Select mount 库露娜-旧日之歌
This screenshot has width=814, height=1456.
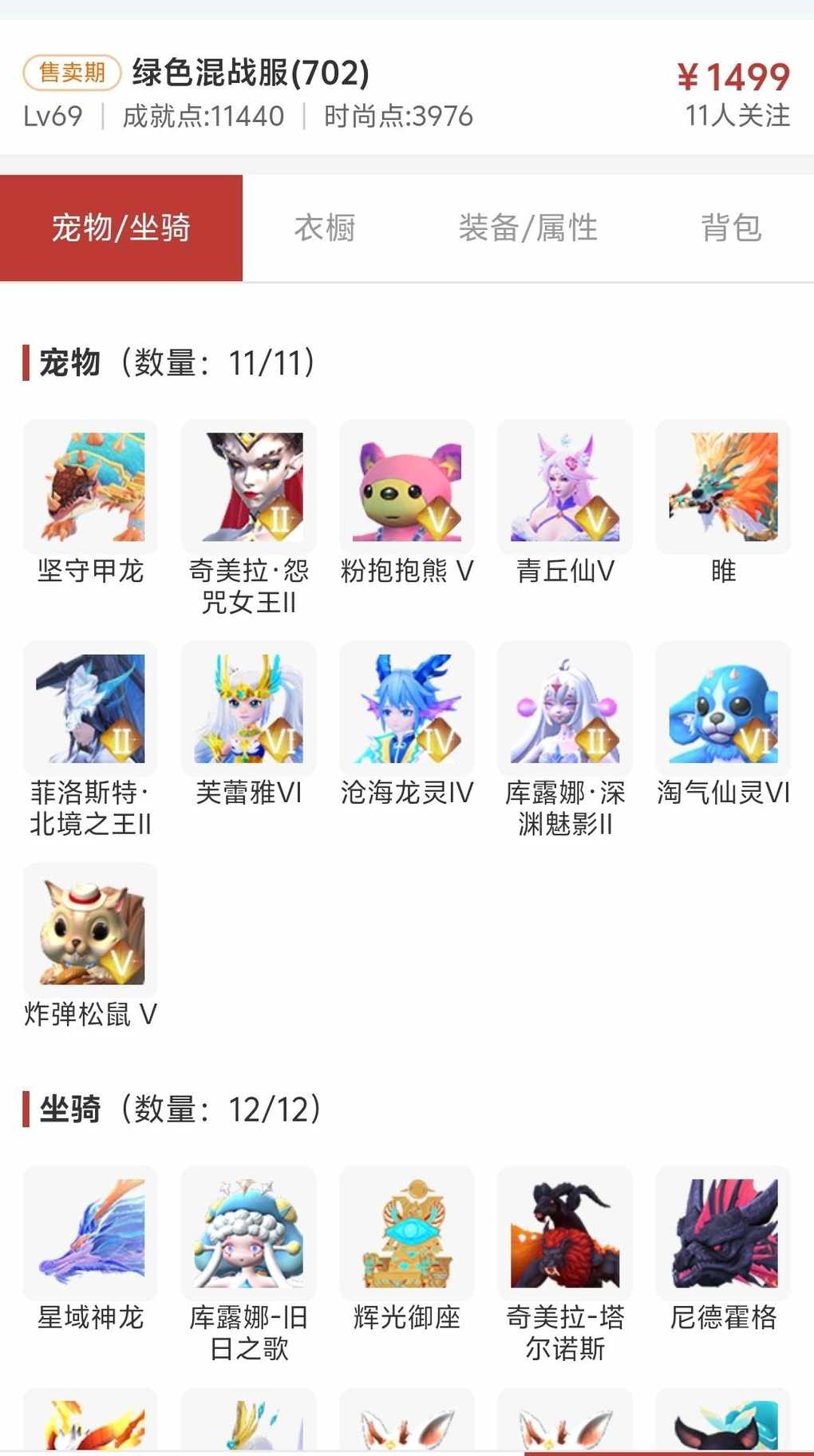click(248, 1233)
